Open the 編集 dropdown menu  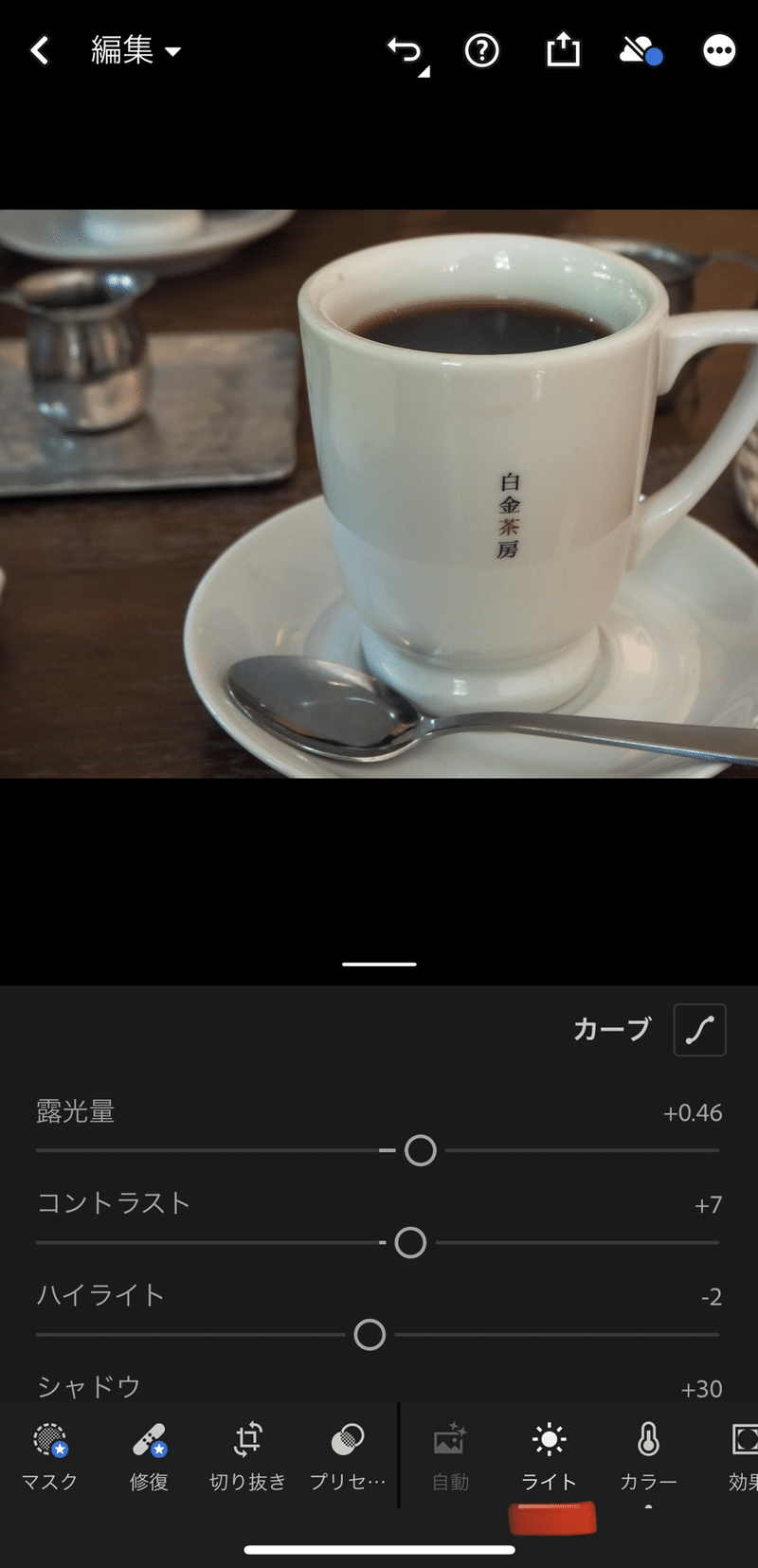[135, 50]
